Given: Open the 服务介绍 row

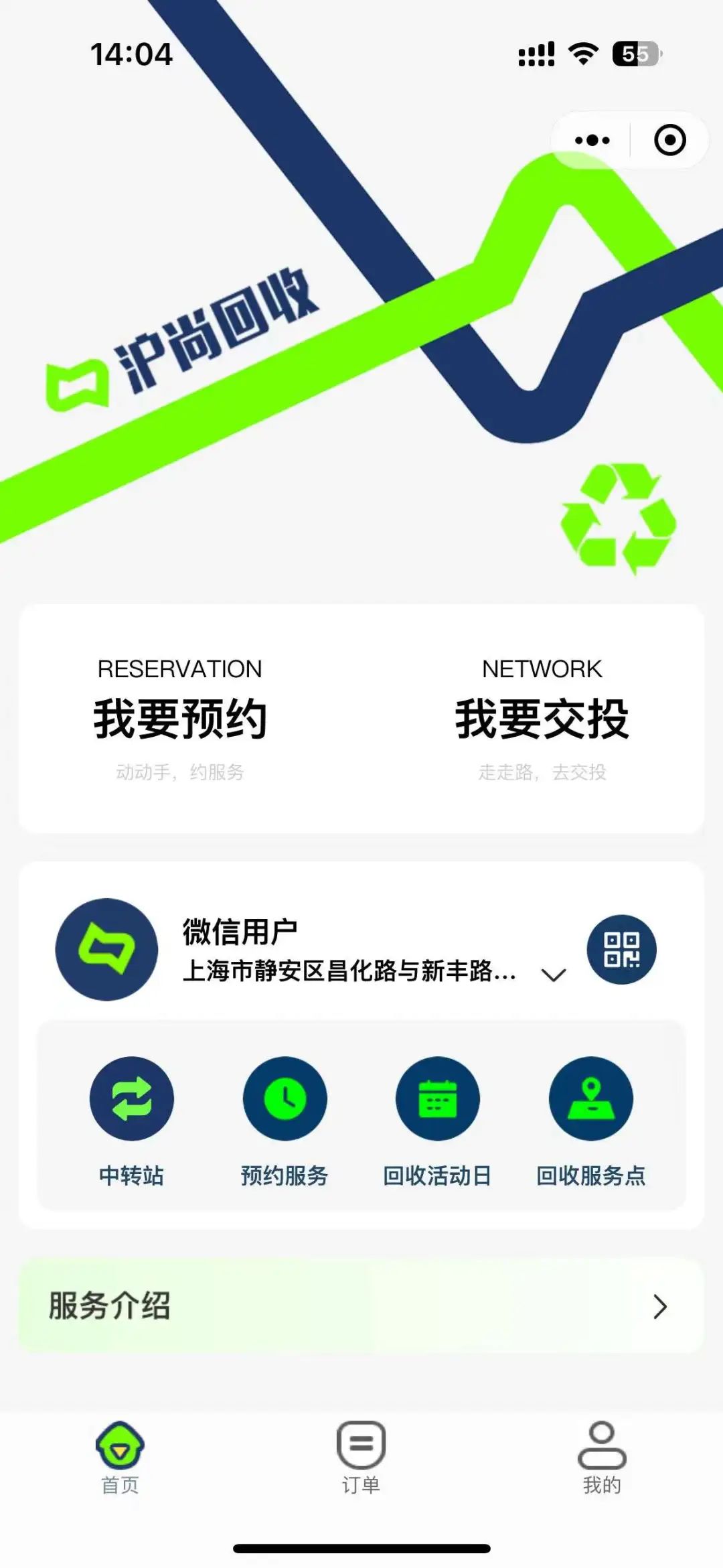Looking at the screenshot, I should tap(361, 1306).
